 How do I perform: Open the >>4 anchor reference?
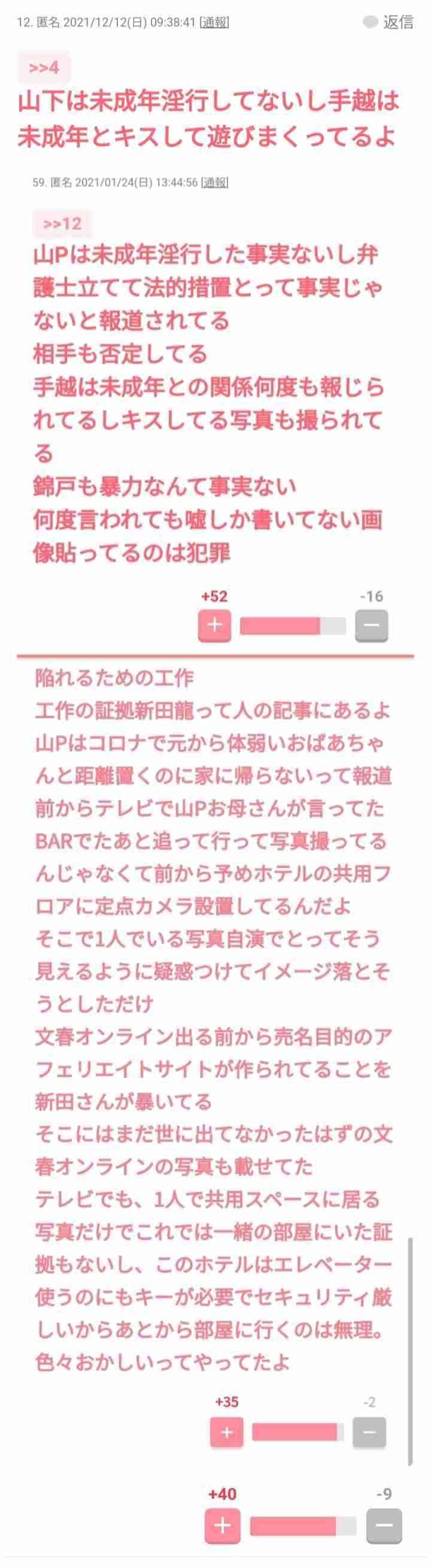click(x=44, y=68)
